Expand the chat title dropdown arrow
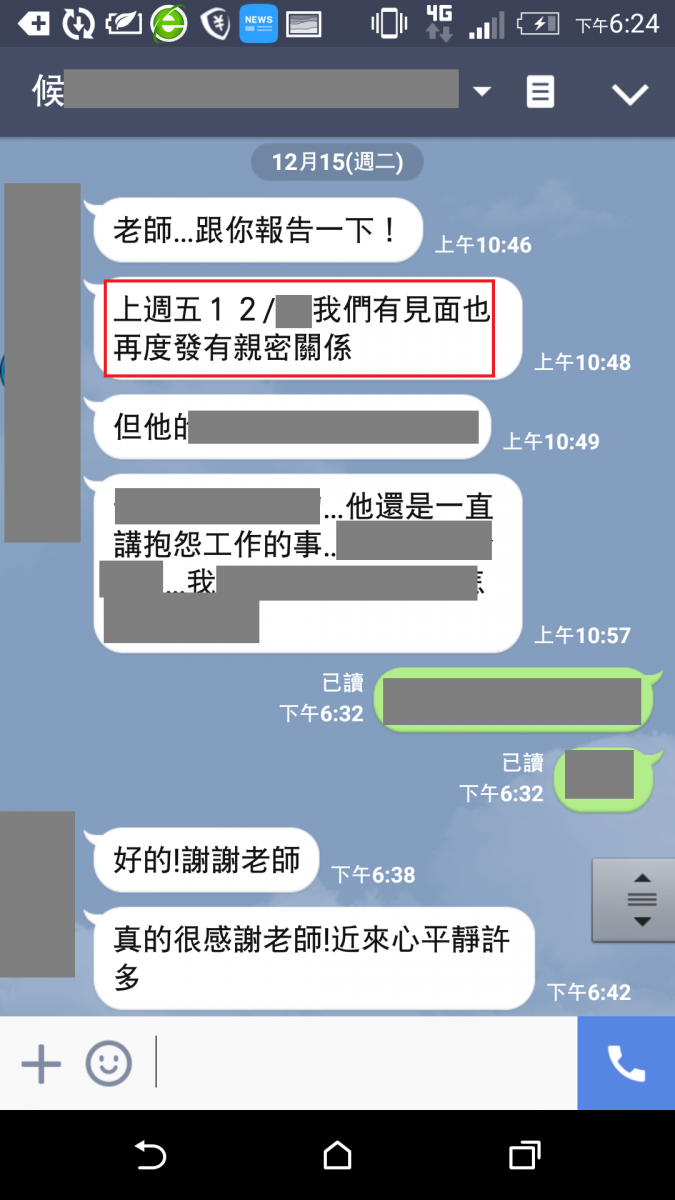Viewport: 675px width, 1200px height. 482,92
